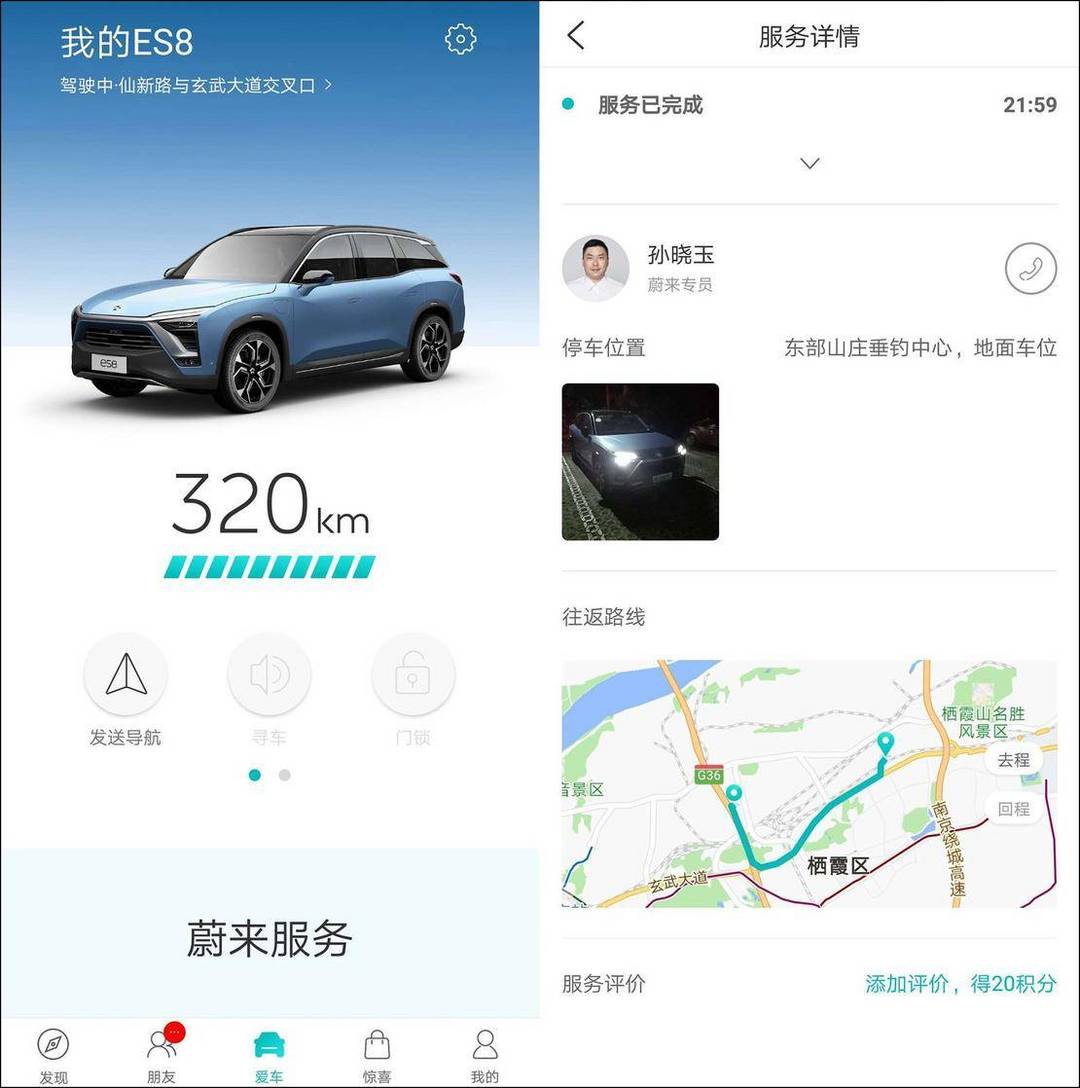Image resolution: width=1080 pixels, height=1088 pixels.
Task: Show the 回程 route
Action: 1013,809
